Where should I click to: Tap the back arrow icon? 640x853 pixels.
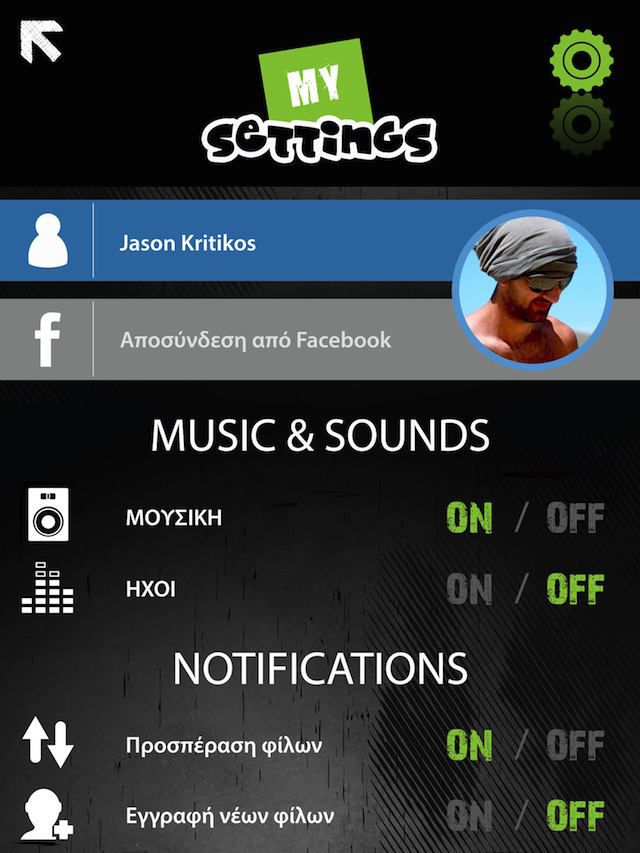click(x=41, y=42)
